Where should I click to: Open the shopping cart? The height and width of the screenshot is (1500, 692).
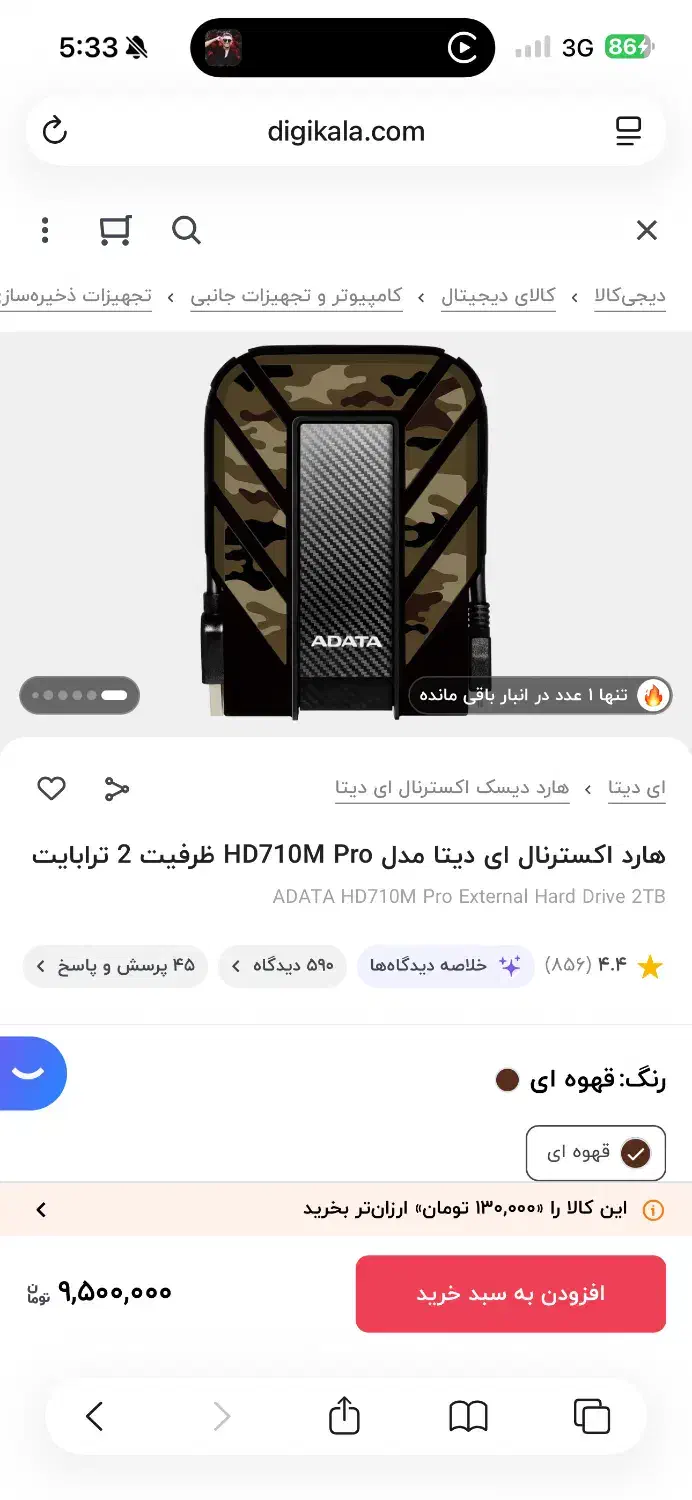pos(115,231)
